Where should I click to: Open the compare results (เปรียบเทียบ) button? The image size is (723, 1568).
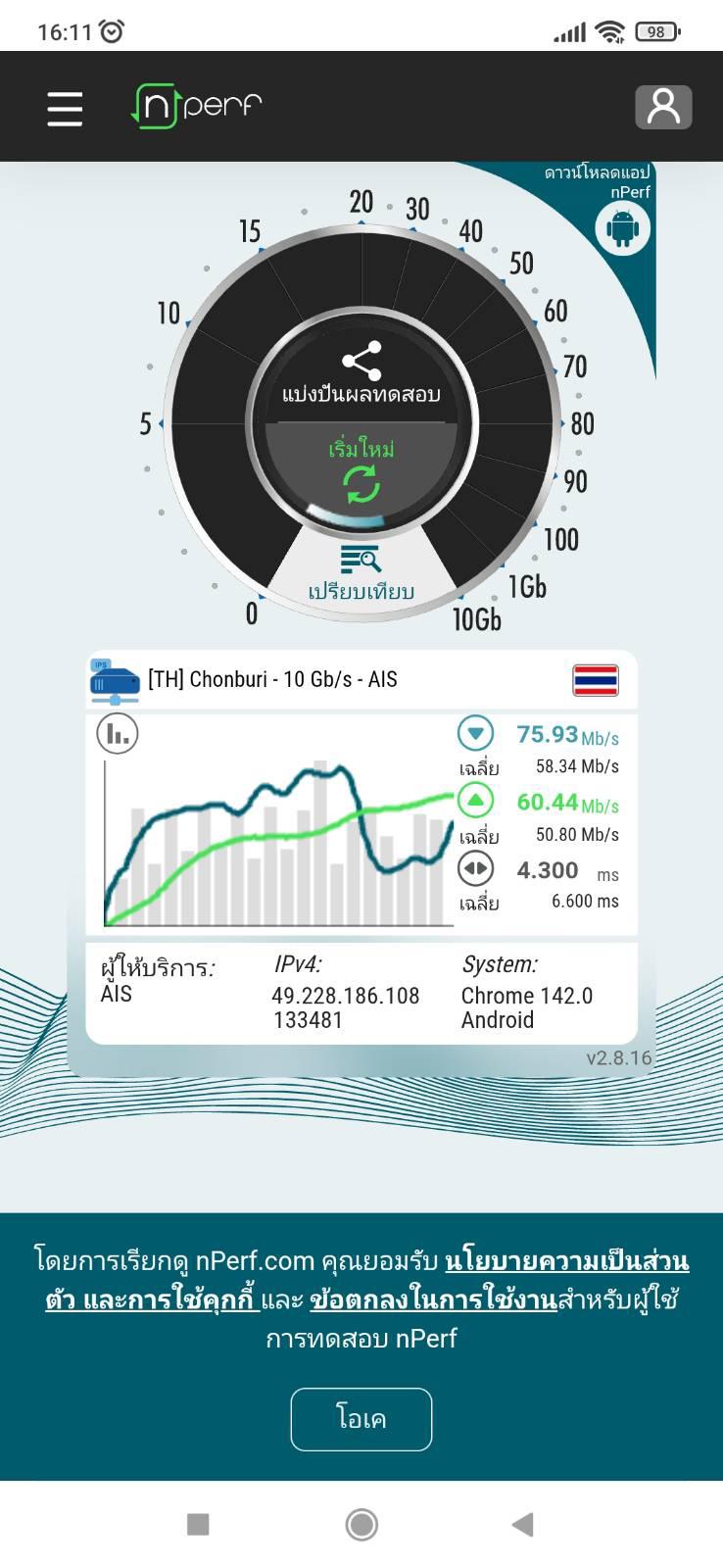pyautogui.click(x=361, y=574)
